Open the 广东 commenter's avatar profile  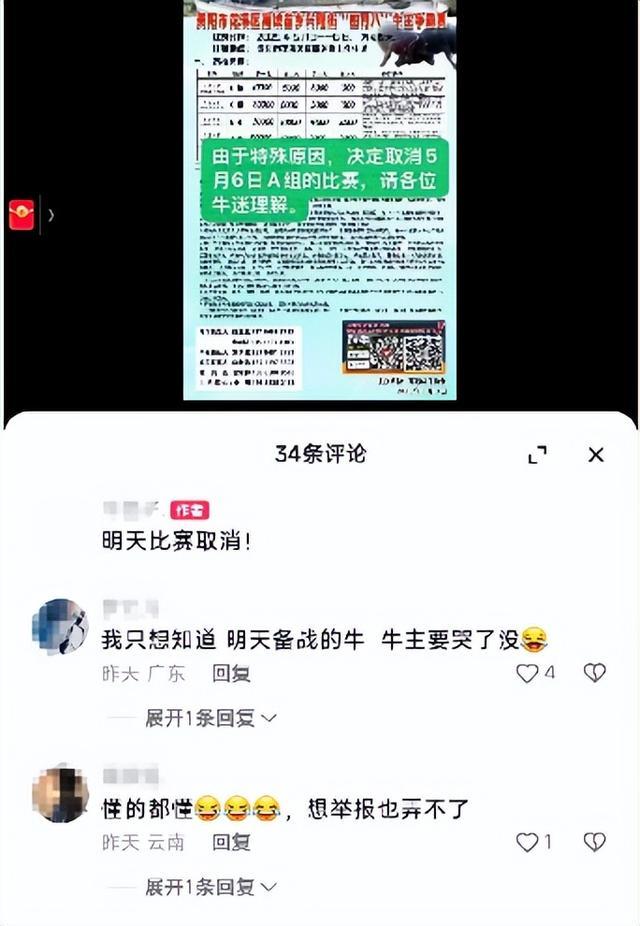[60, 627]
